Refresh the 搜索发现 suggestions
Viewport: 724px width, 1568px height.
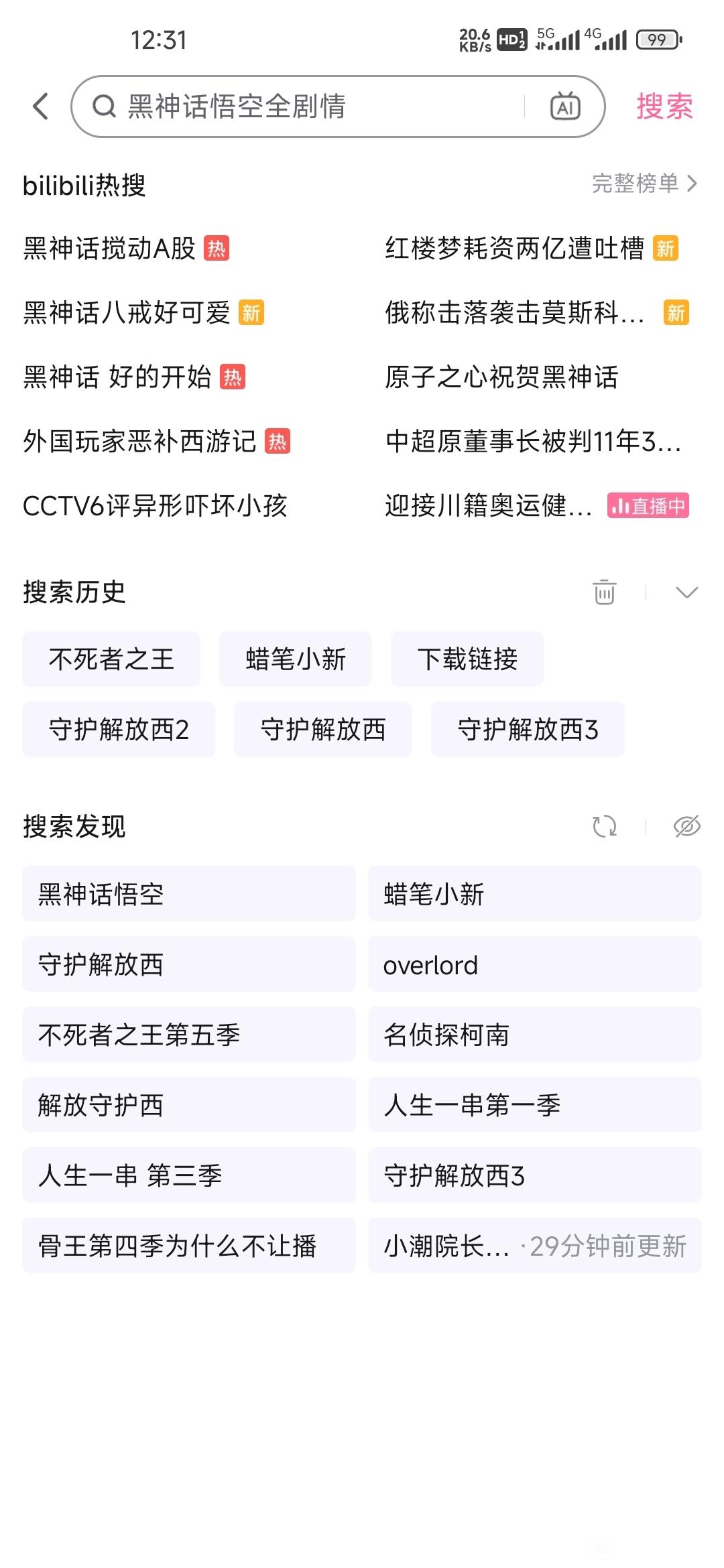605,826
